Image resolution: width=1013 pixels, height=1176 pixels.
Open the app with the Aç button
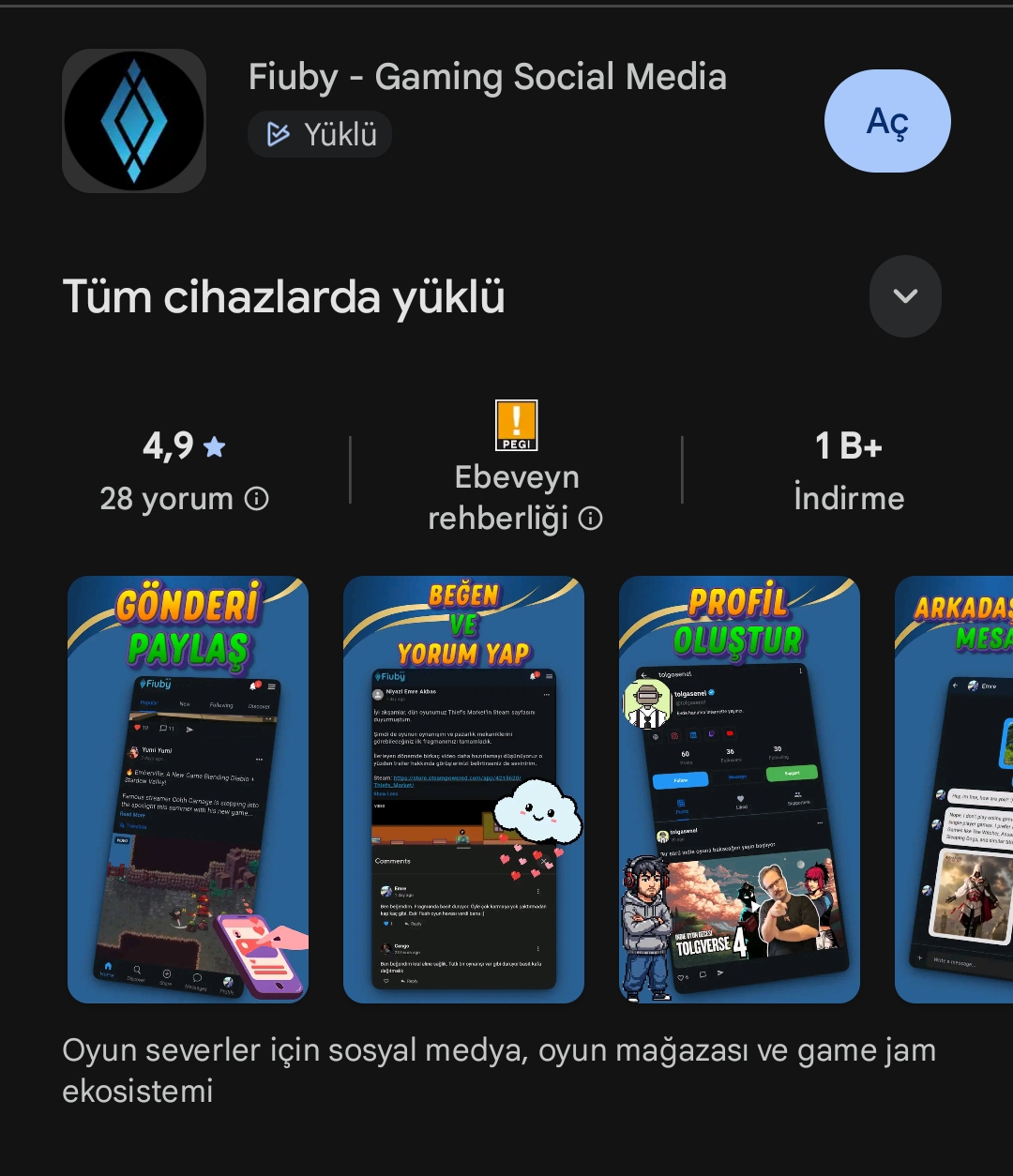point(886,121)
